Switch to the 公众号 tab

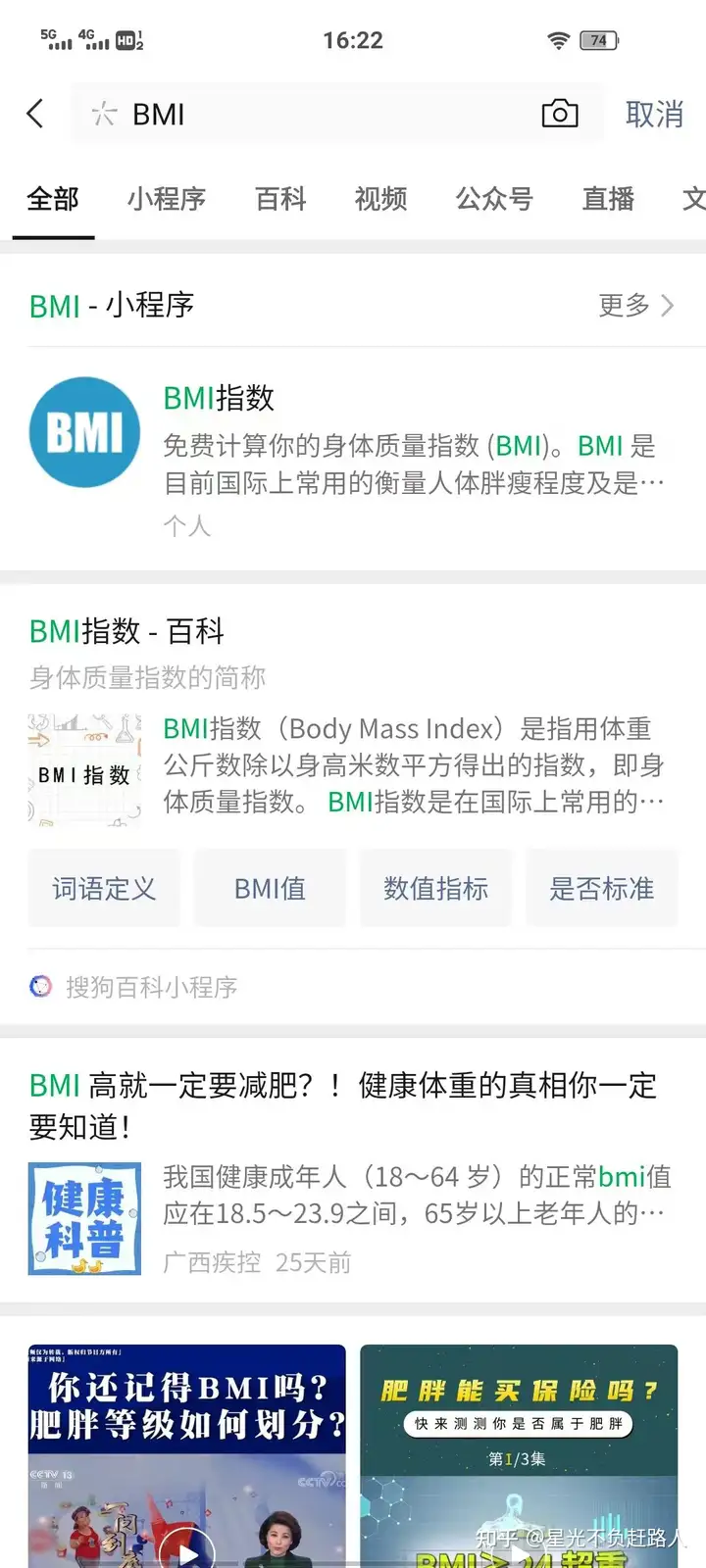494,199
